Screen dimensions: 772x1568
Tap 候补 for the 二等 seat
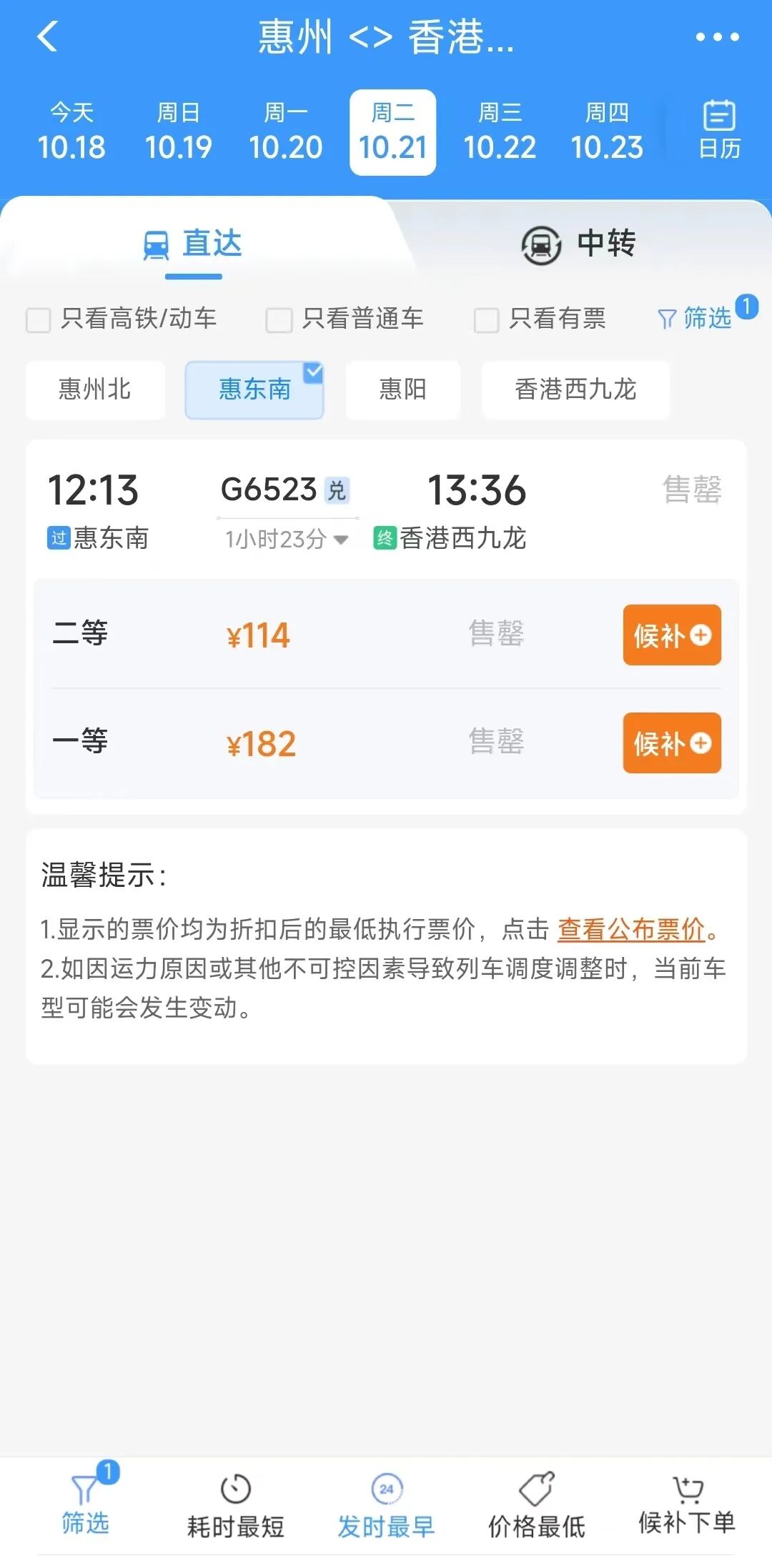tap(671, 635)
